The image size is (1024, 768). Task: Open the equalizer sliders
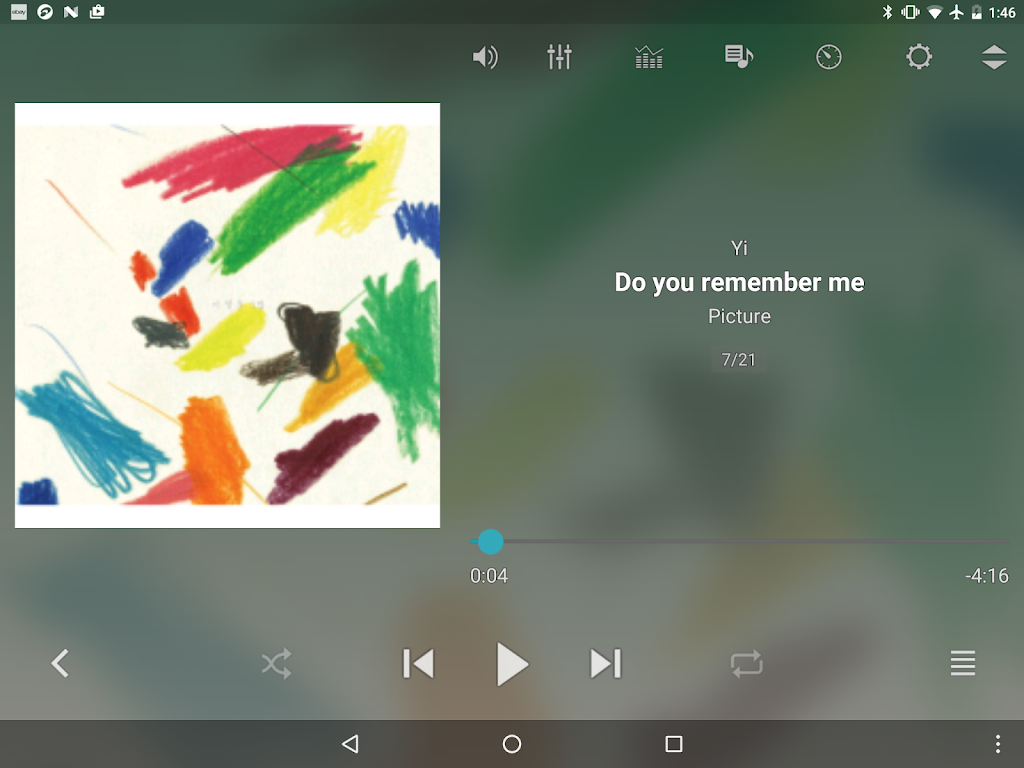pyautogui.click(x=559, y=57)
